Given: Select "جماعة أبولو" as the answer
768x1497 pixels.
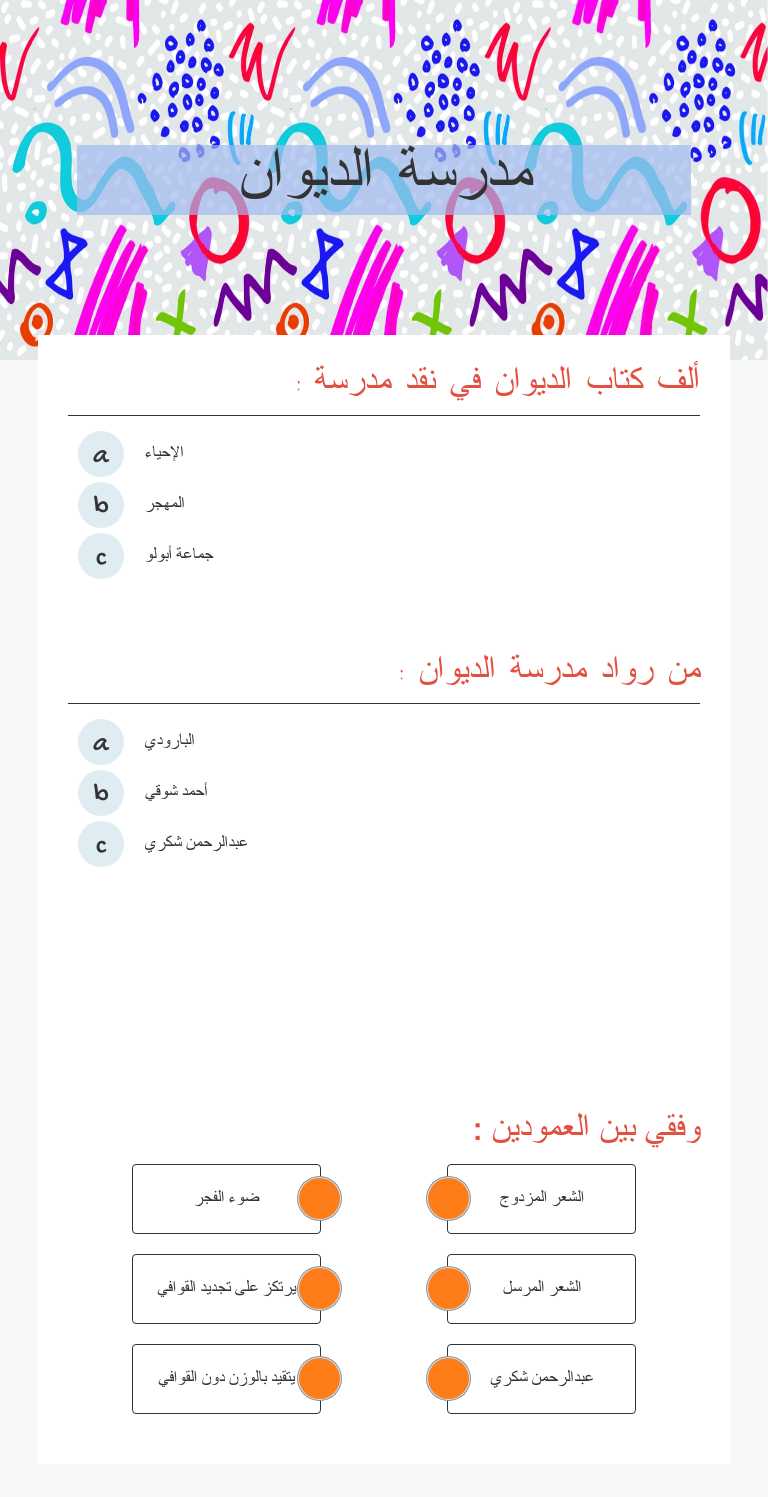Looking at the screenshot, I should tap(179, 555).
